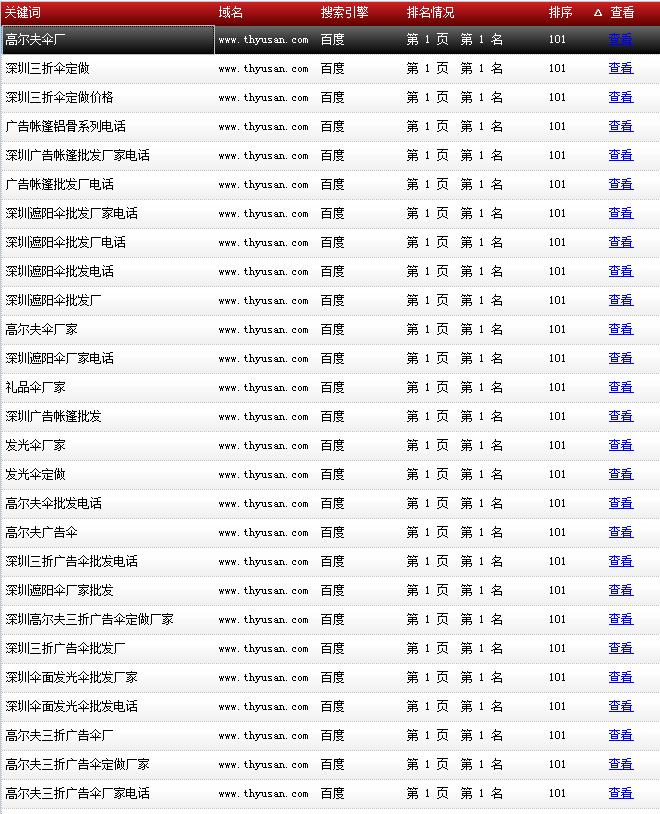Tap 查看 in the 深圳伞面发光伞批发电话 row
Image resolution: width=660 pixels, height=814 pixels.
[x=620, y=706]
